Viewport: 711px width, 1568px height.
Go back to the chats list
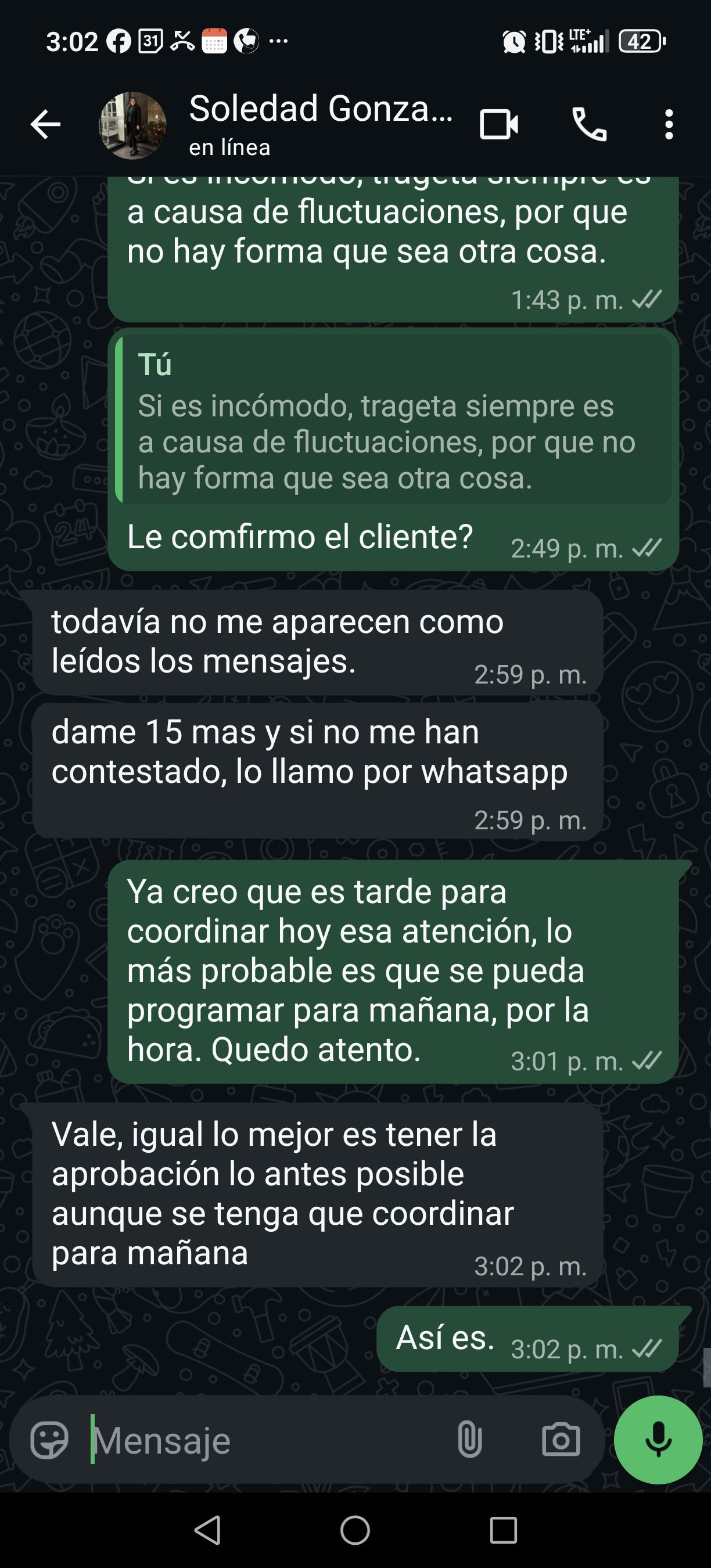[46, 125]
